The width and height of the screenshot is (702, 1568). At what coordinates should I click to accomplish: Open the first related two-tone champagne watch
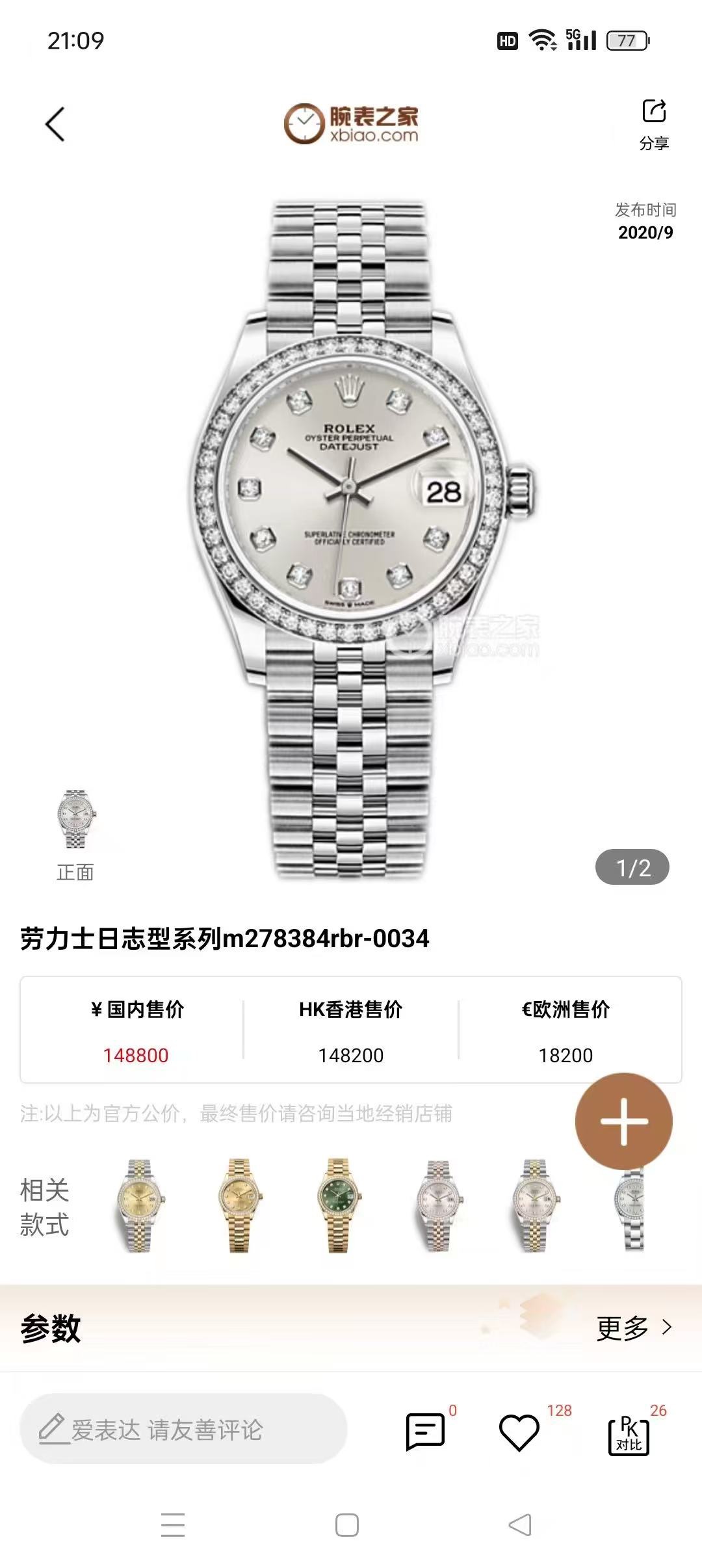tap(138, 1206)
